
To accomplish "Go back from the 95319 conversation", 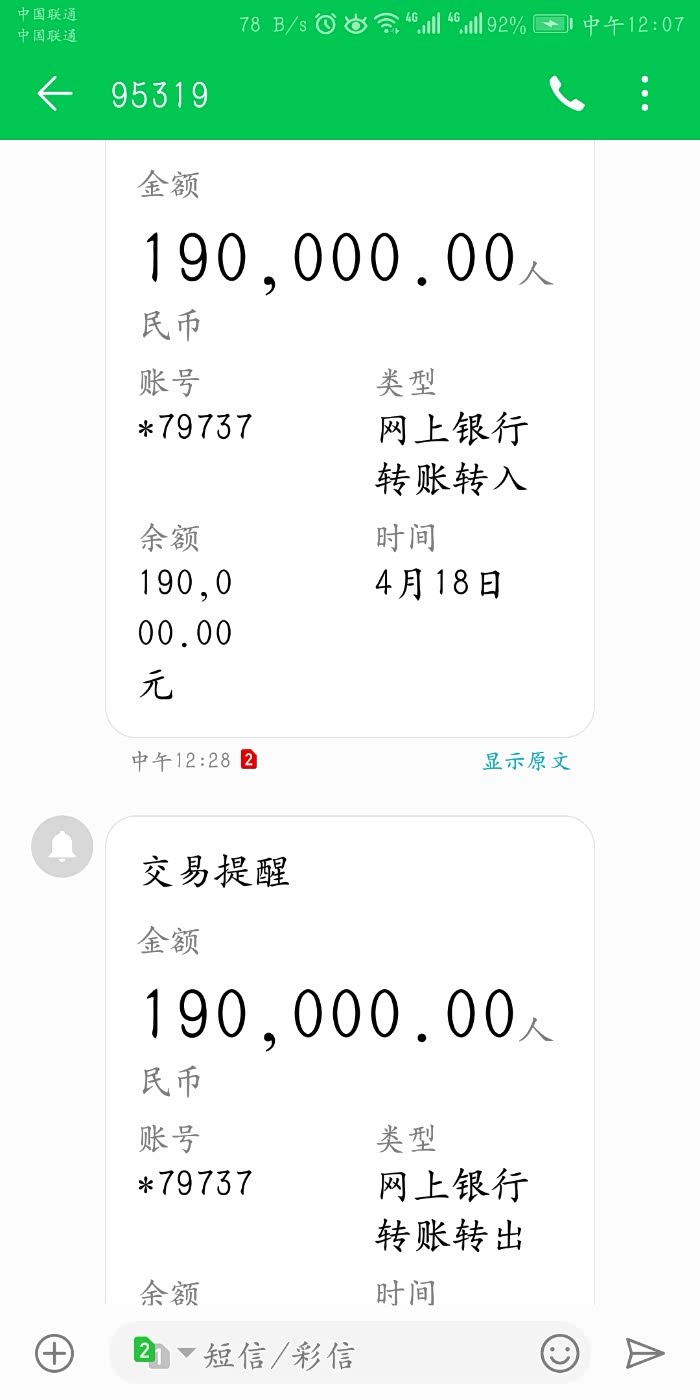I will click(x=55, y=94).
